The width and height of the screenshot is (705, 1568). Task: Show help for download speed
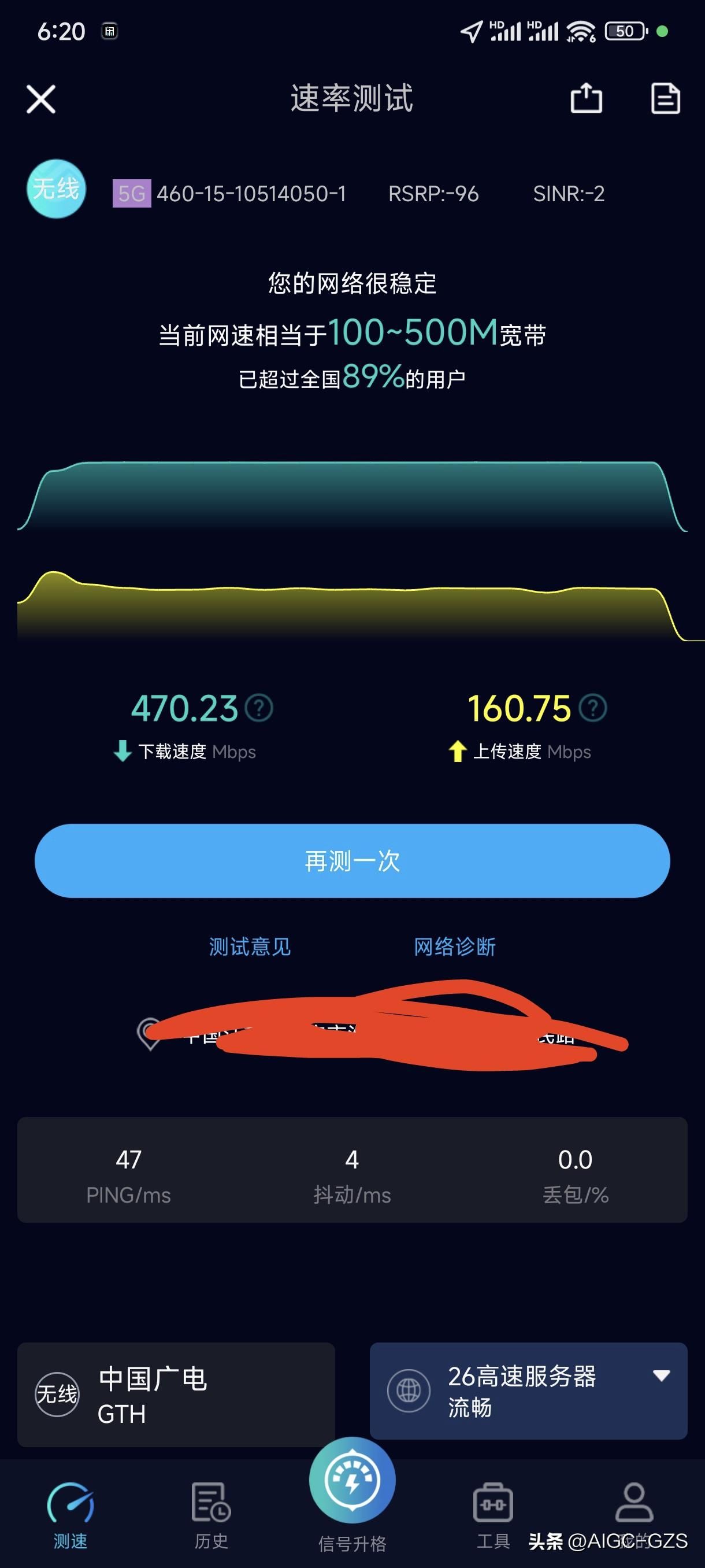(259, 708)
